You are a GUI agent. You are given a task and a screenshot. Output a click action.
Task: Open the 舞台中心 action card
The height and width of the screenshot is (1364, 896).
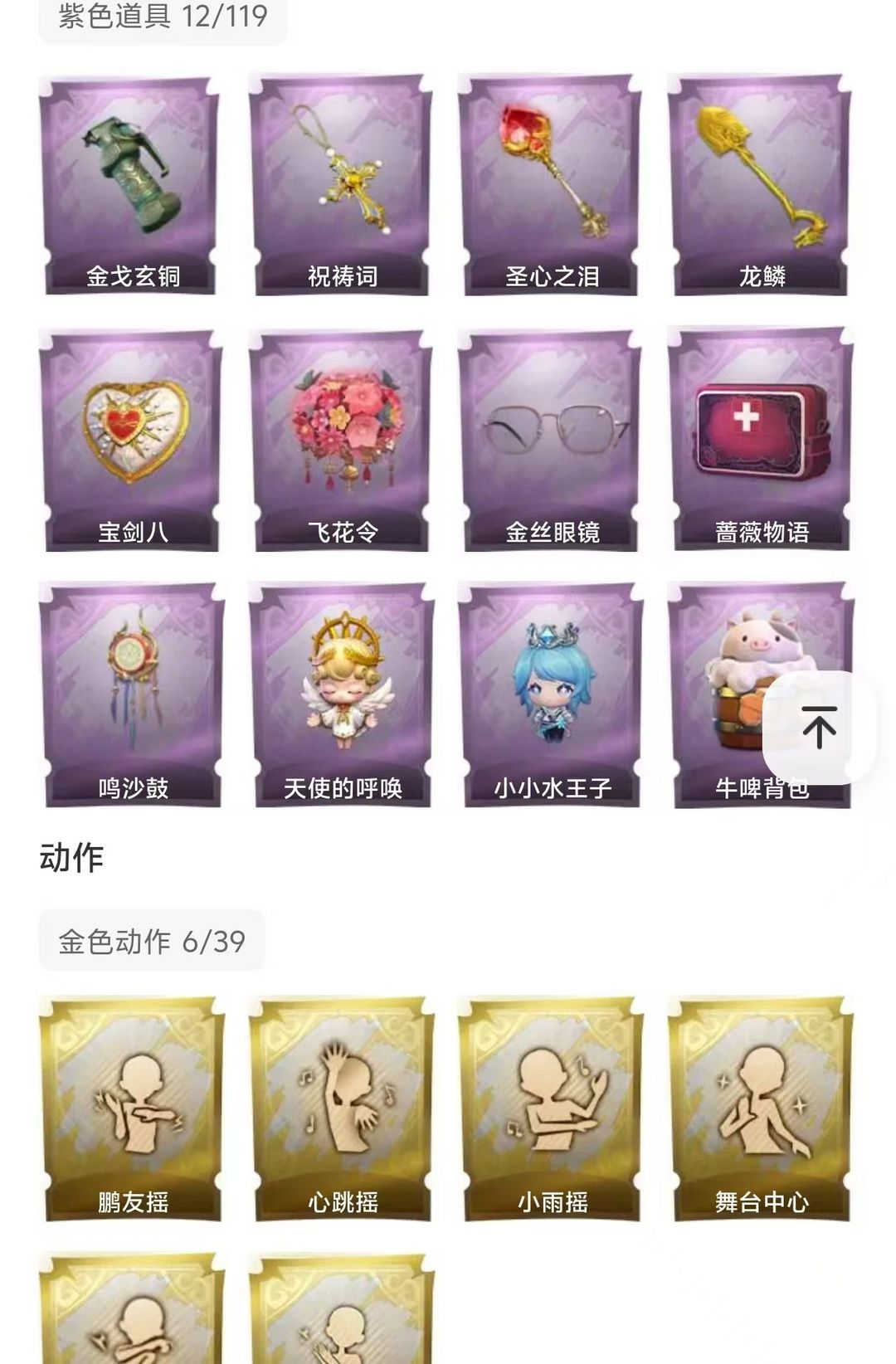coord(760,1109)
